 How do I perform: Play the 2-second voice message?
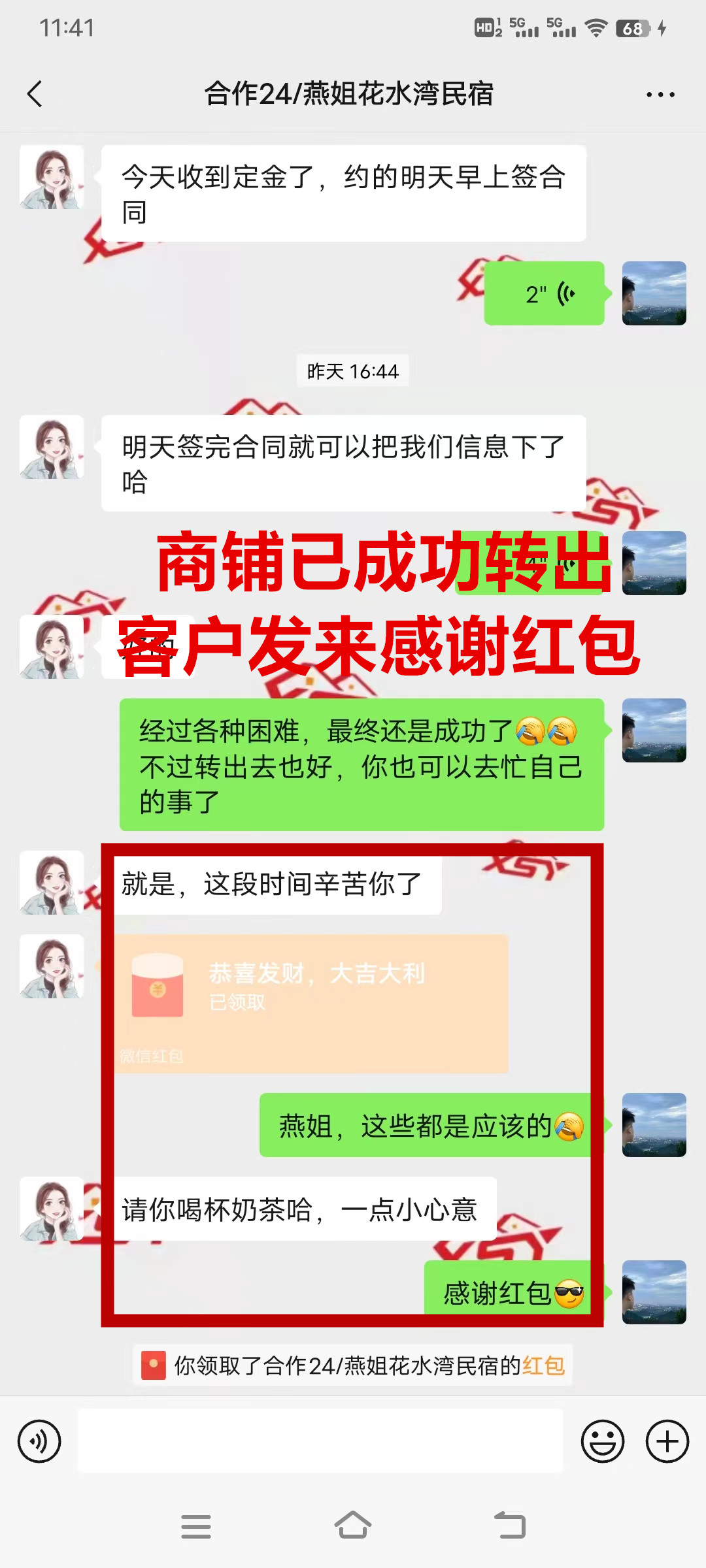click(x=544, y=294)
